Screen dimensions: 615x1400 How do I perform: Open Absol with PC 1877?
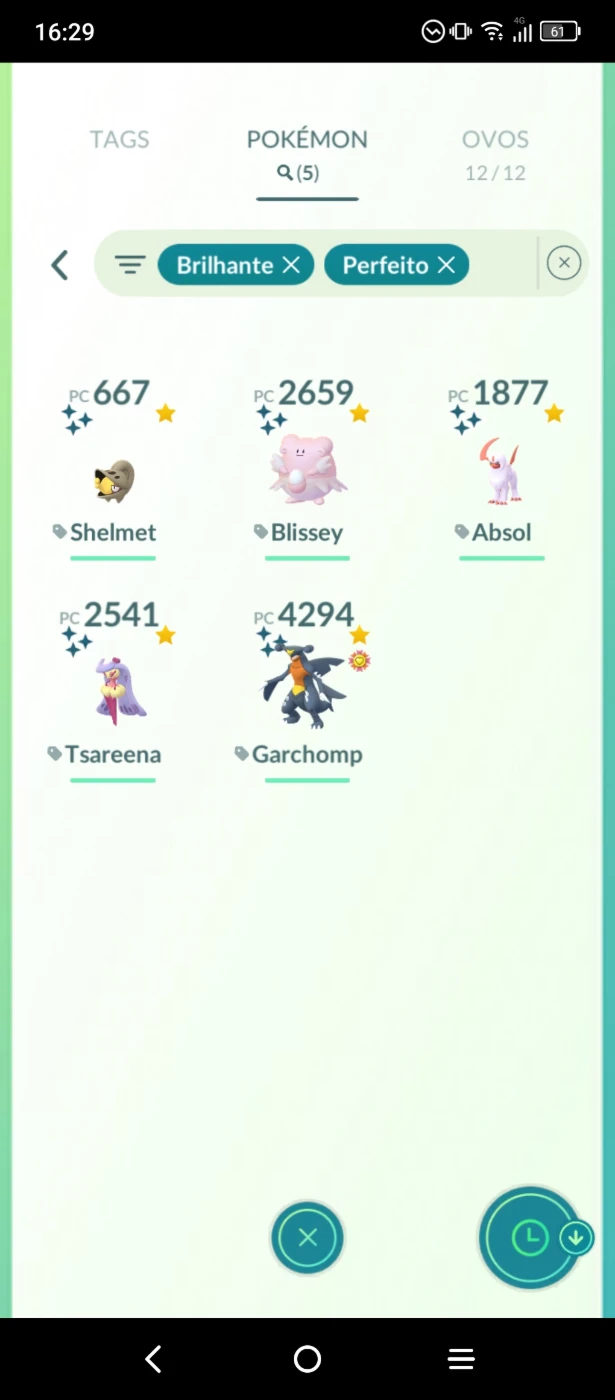(502, 468)
